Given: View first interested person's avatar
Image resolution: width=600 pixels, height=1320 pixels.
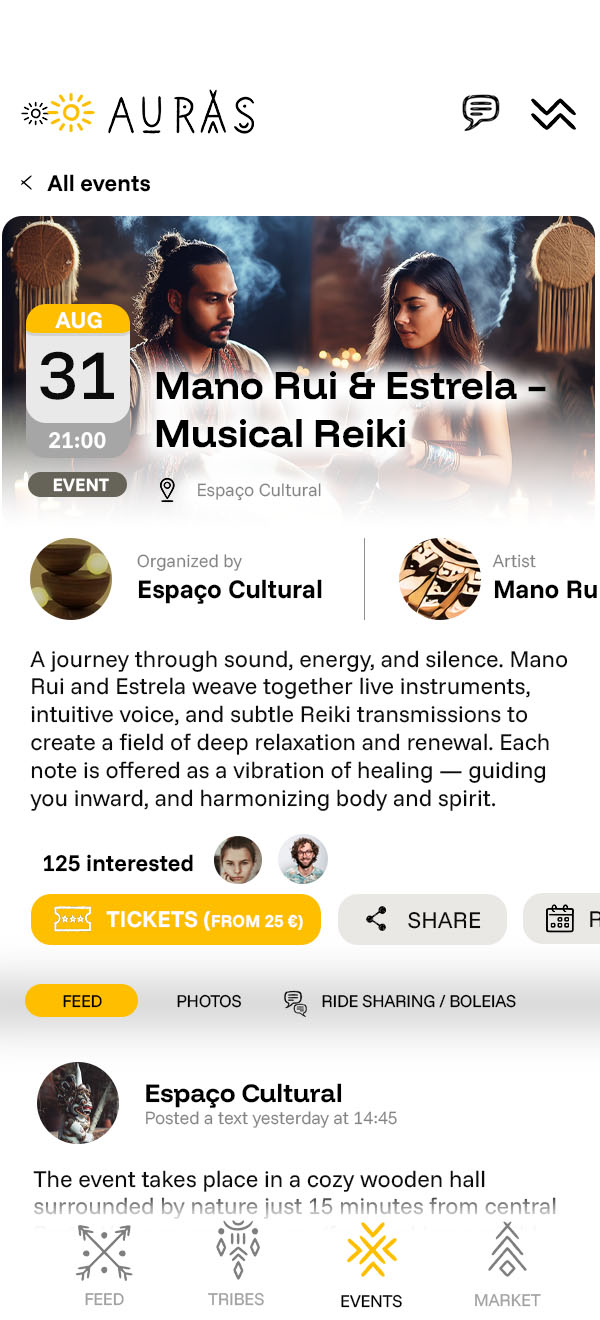Looking at the screenshot, I should (238, 861).
